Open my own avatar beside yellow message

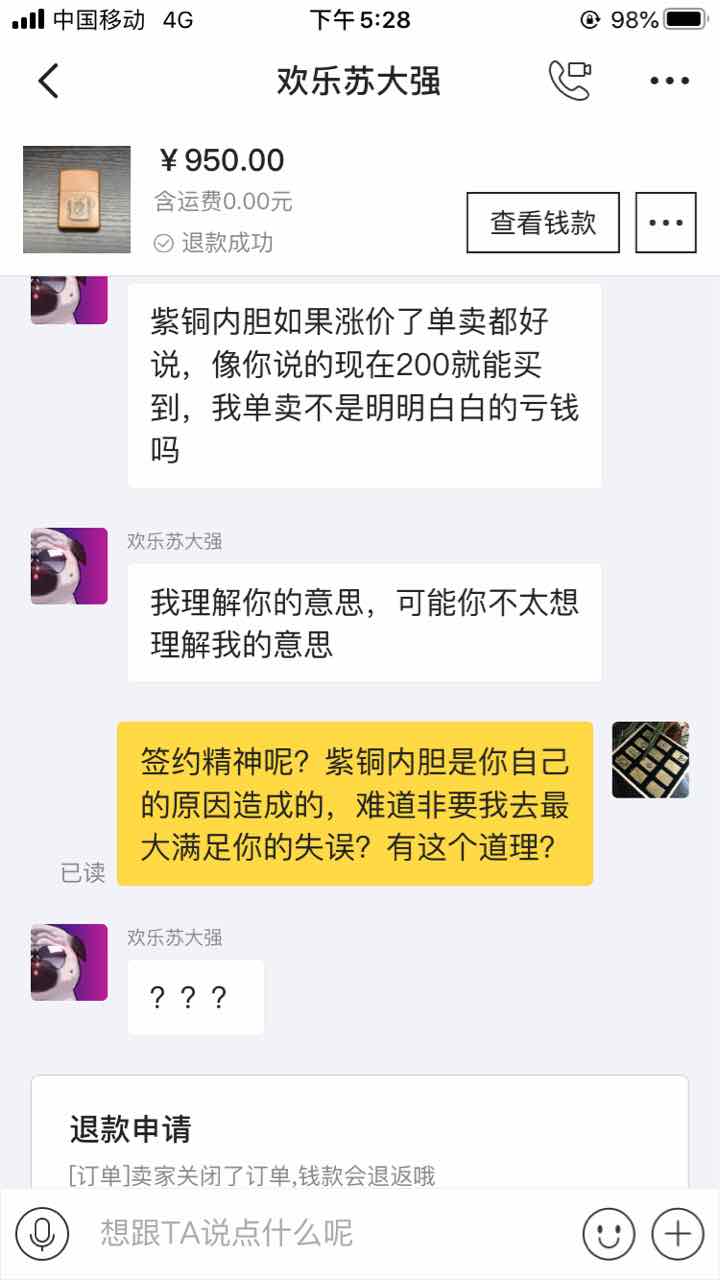[650, 760]
